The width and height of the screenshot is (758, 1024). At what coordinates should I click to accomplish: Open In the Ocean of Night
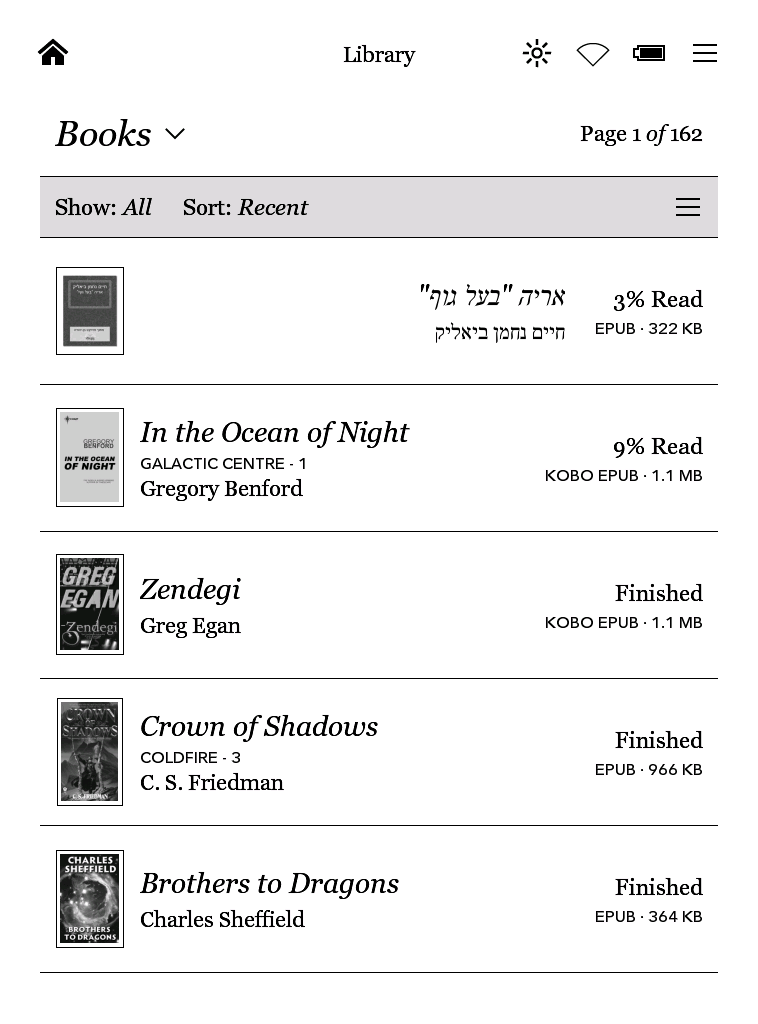[274, 433]
